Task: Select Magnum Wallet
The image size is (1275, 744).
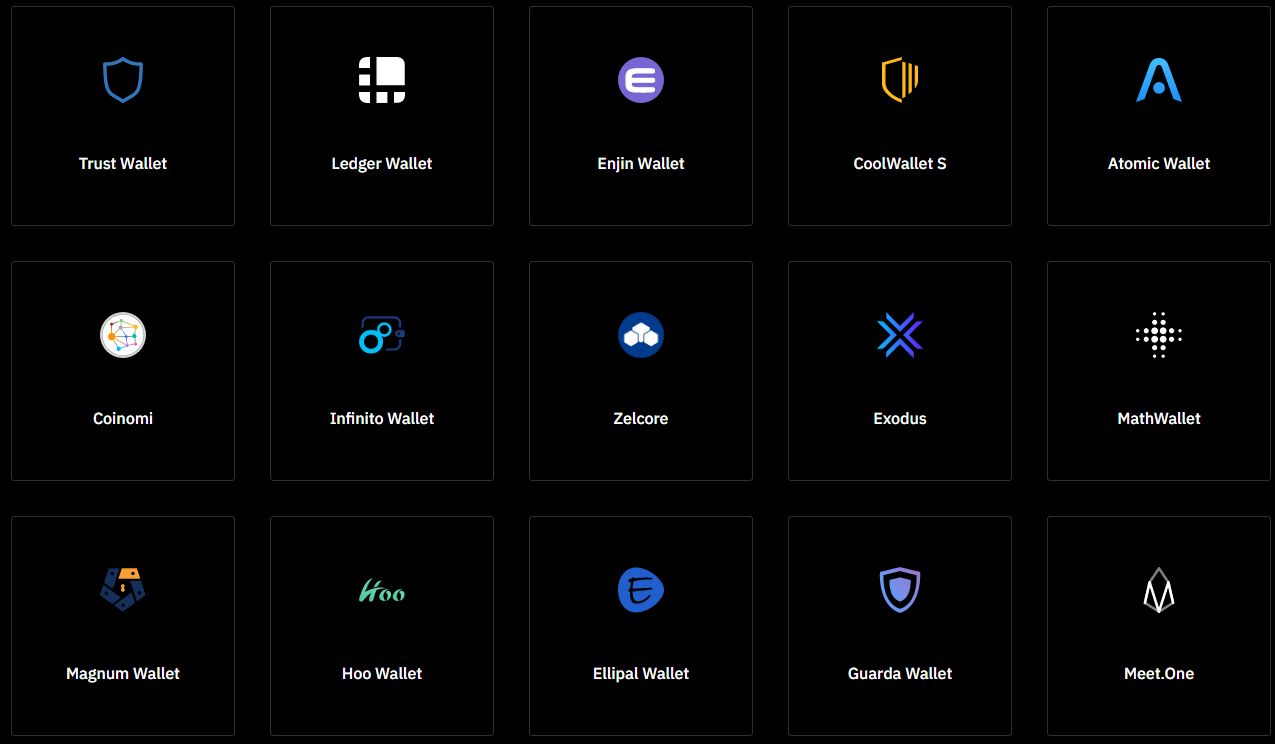Action: (x=123, y=626)
